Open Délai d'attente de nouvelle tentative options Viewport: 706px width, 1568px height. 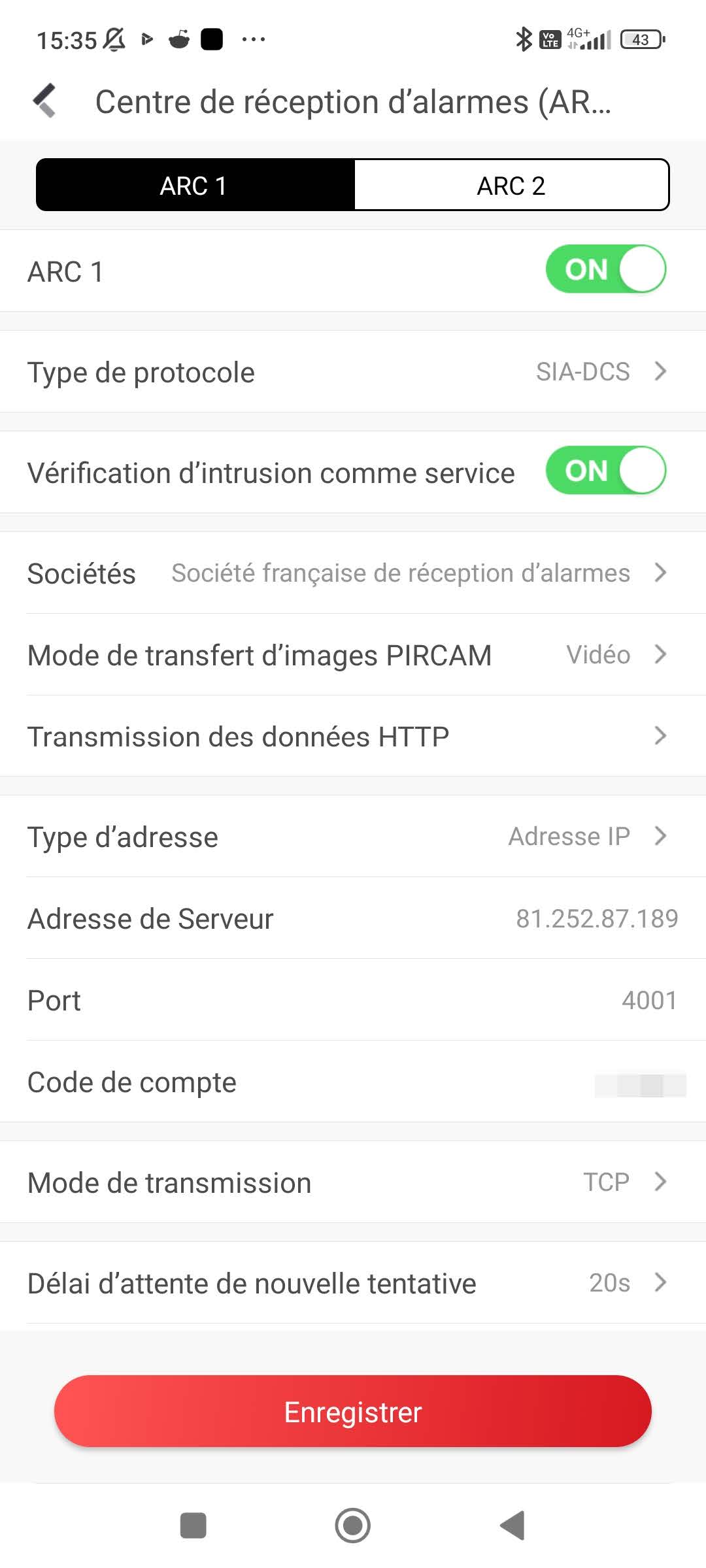pyautogui.click(x=353, y=1282)
